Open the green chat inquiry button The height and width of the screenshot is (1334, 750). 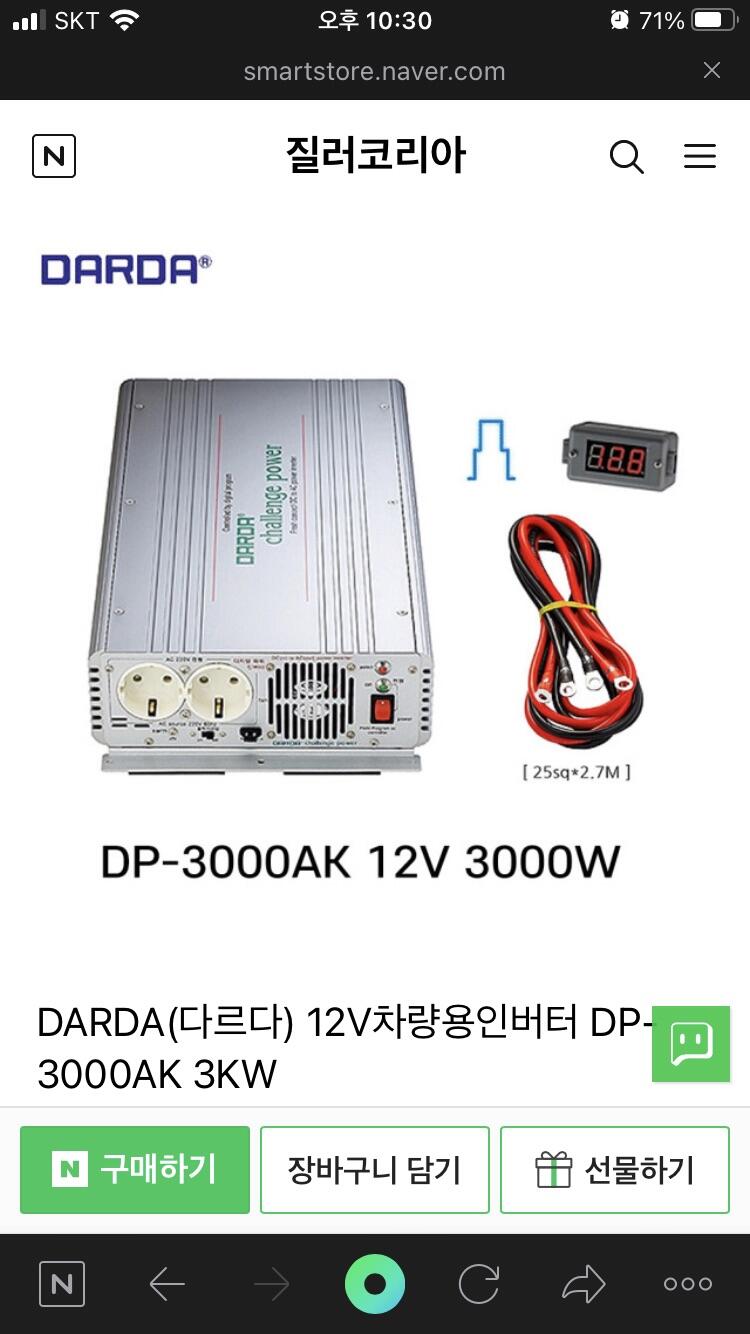[x=691, y=1043]
